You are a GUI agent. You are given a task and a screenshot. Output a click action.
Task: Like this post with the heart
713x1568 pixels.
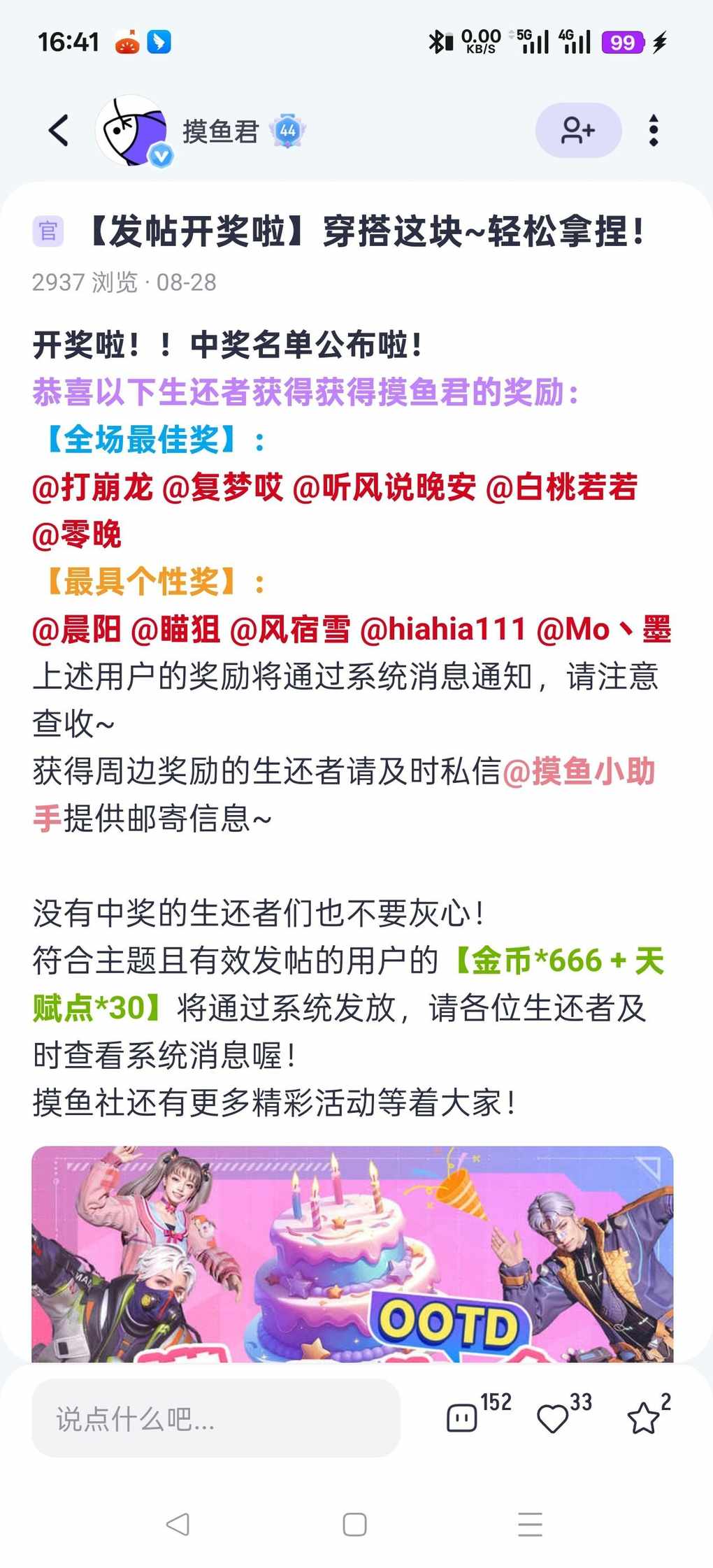tap(552, 1418)
